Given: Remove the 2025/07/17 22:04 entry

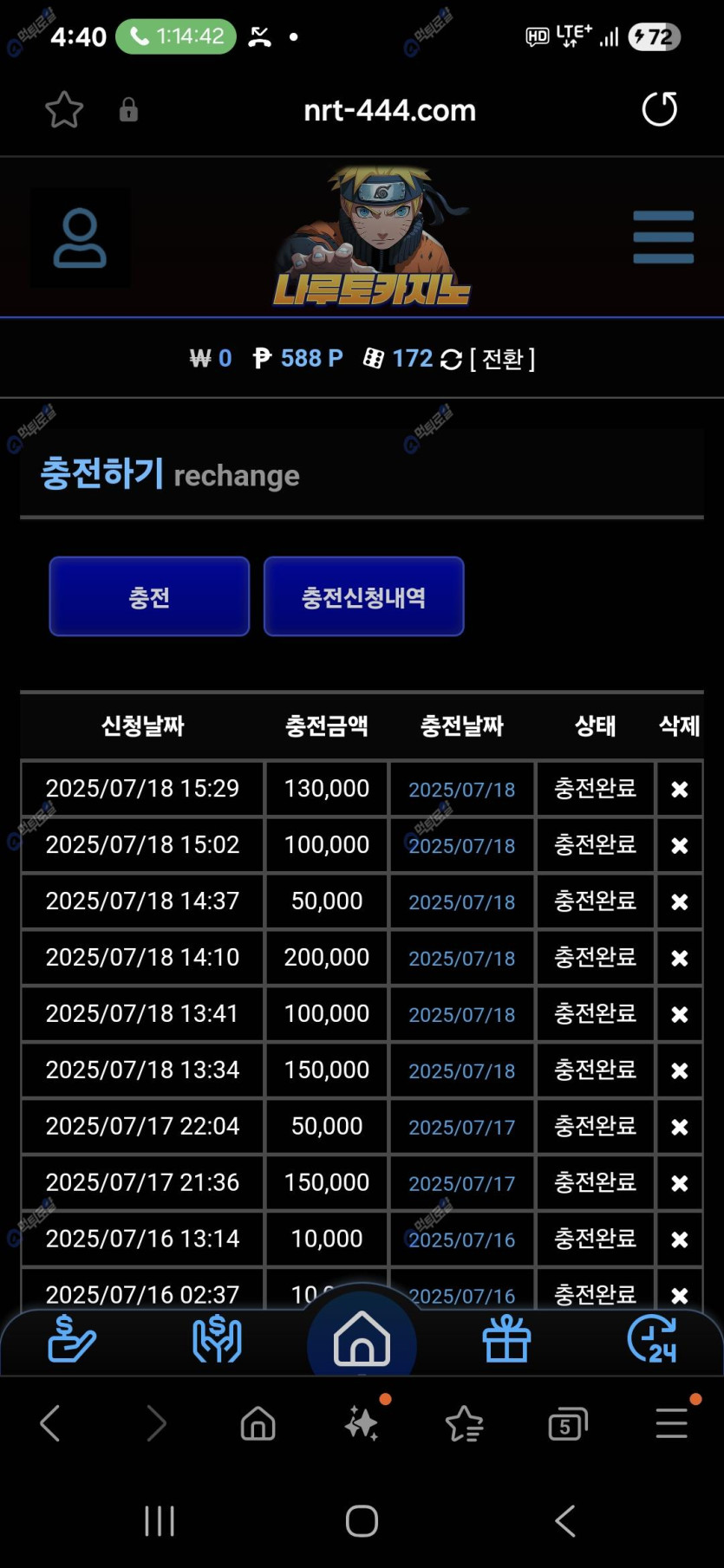Looking at the screenshot, I should point(680,1127).
